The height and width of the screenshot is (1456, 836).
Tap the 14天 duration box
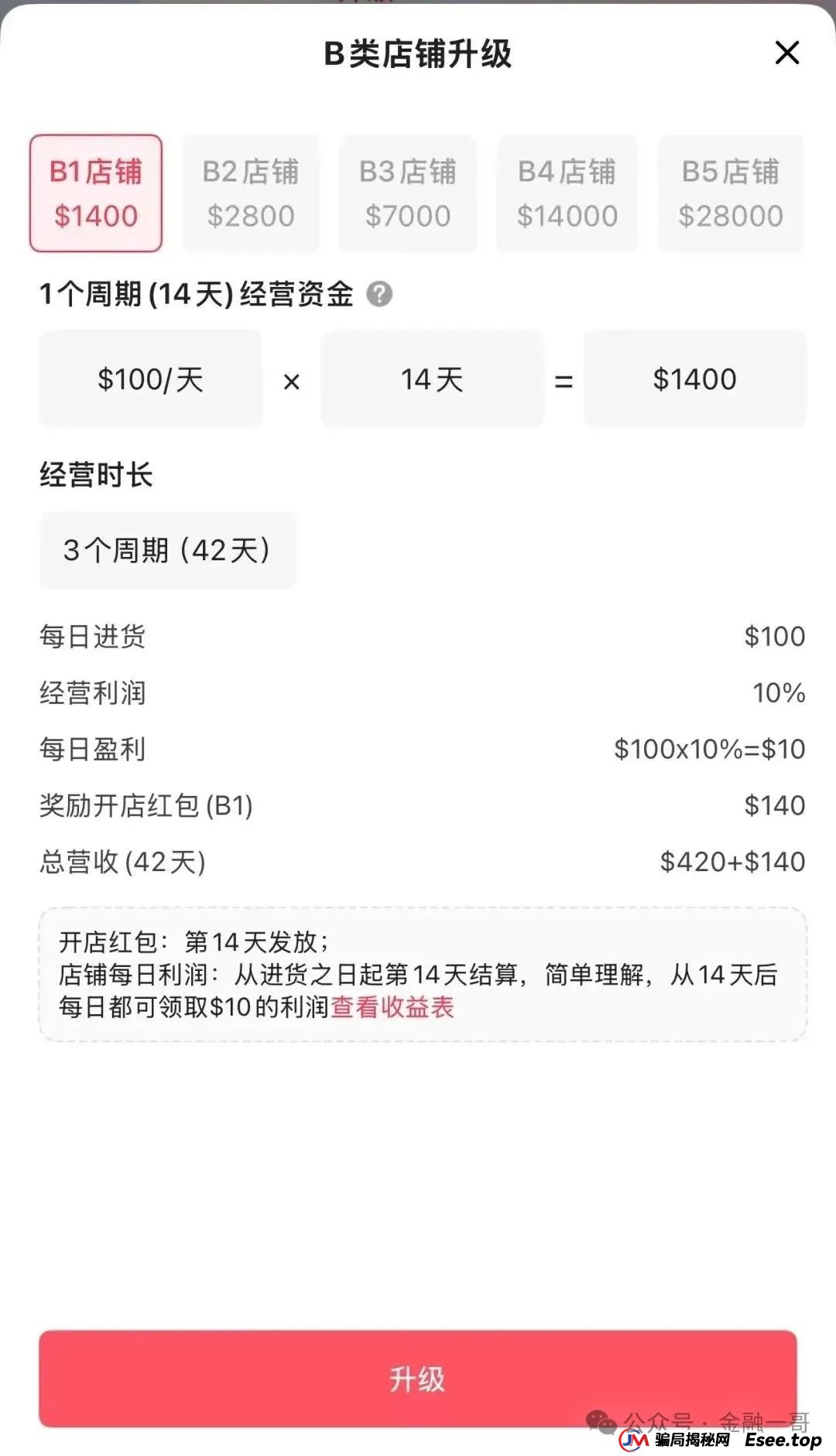tap(433, 379)
